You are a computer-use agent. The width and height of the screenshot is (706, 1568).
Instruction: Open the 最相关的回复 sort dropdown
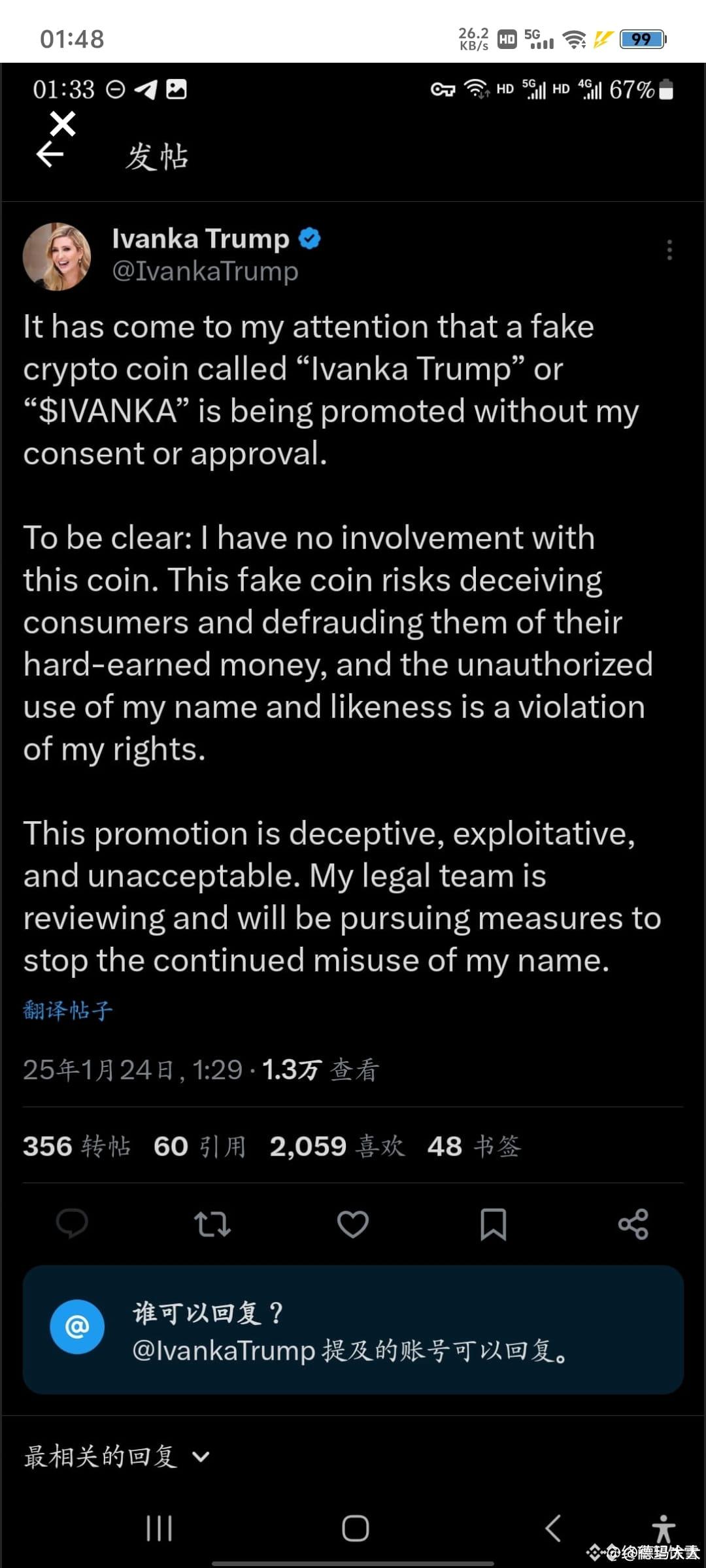[x=116, y=1455]
